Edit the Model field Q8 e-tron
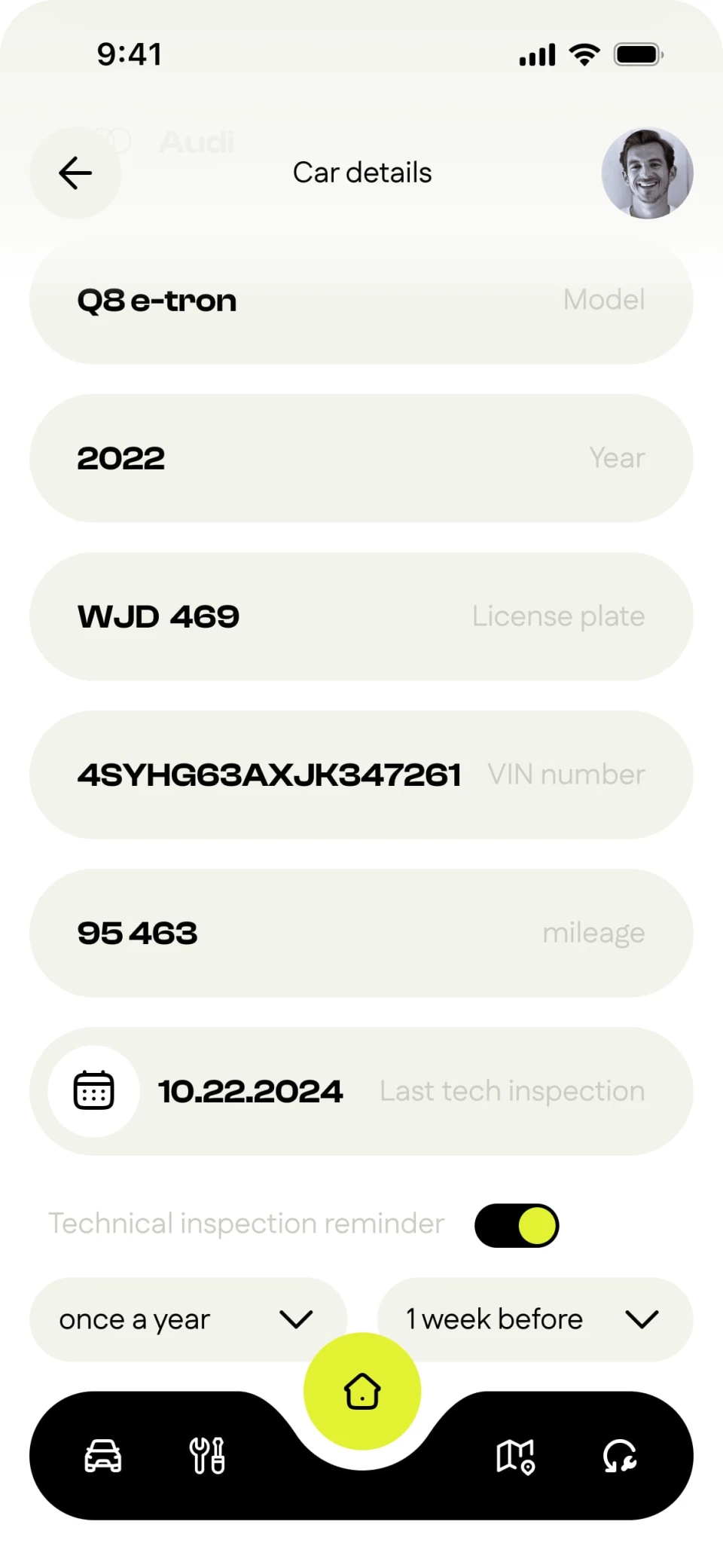The width and height of the screenshot is (723, 1568). pyautogui.click(x=361, y=301)
